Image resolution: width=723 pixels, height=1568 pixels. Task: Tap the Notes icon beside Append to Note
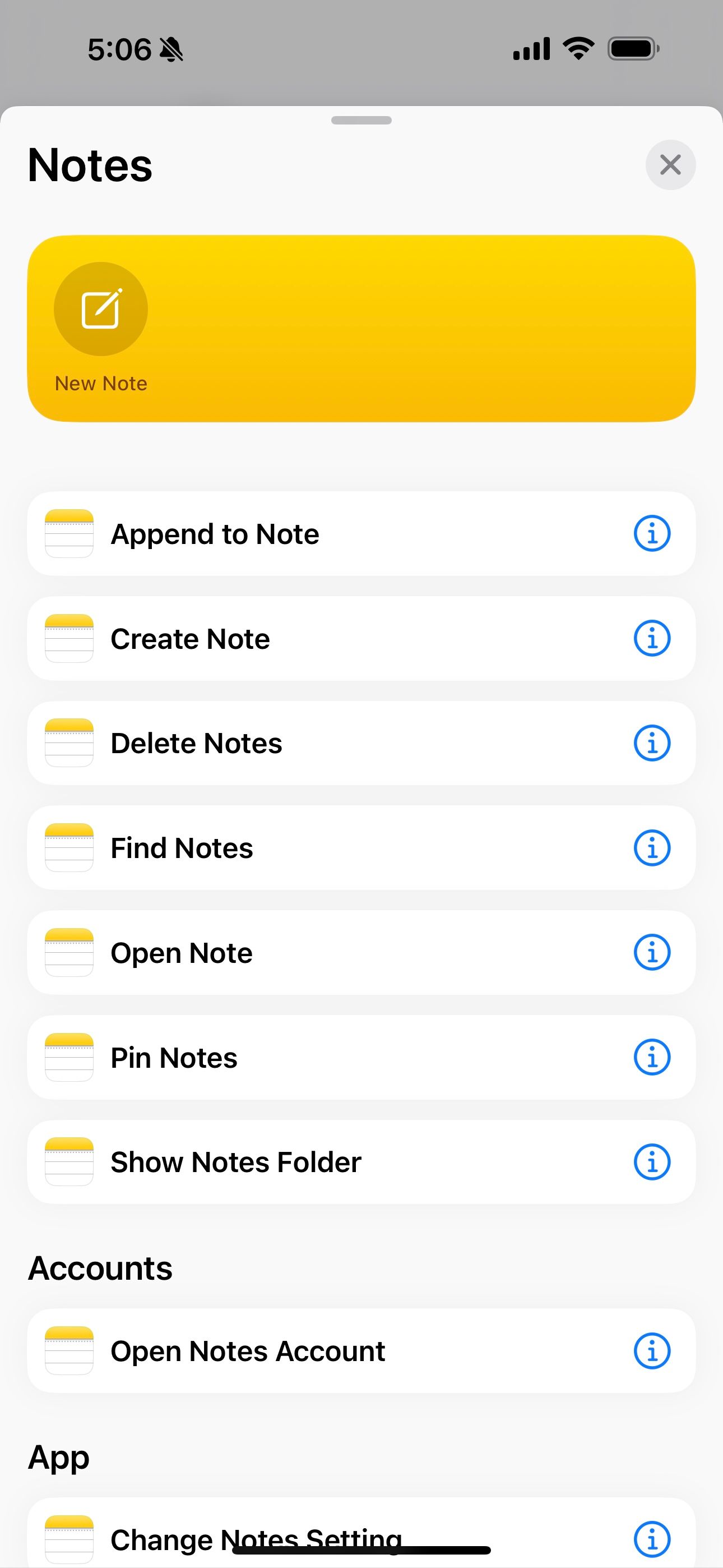(69, 533)
